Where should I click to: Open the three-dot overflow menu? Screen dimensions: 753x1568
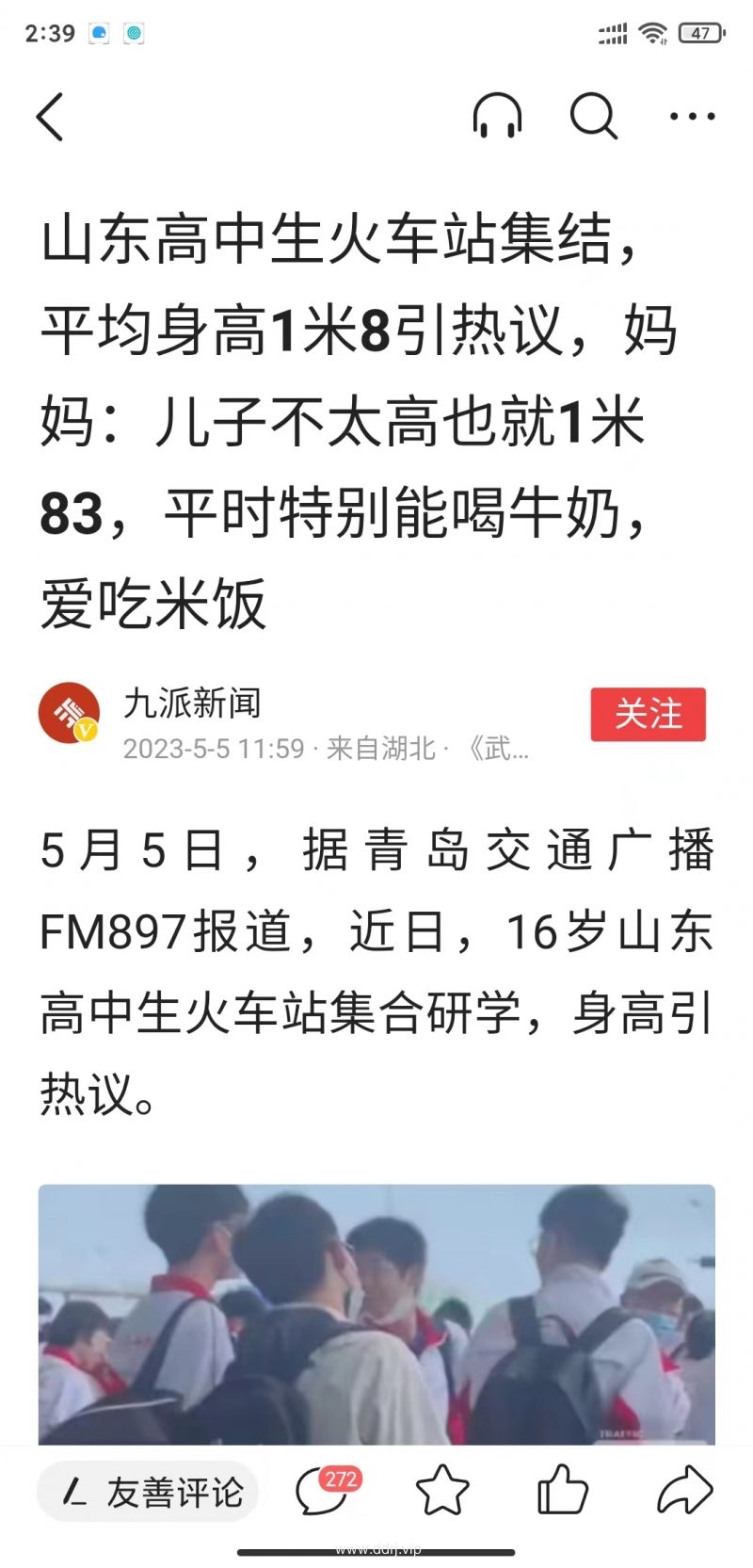pos(692,117)
